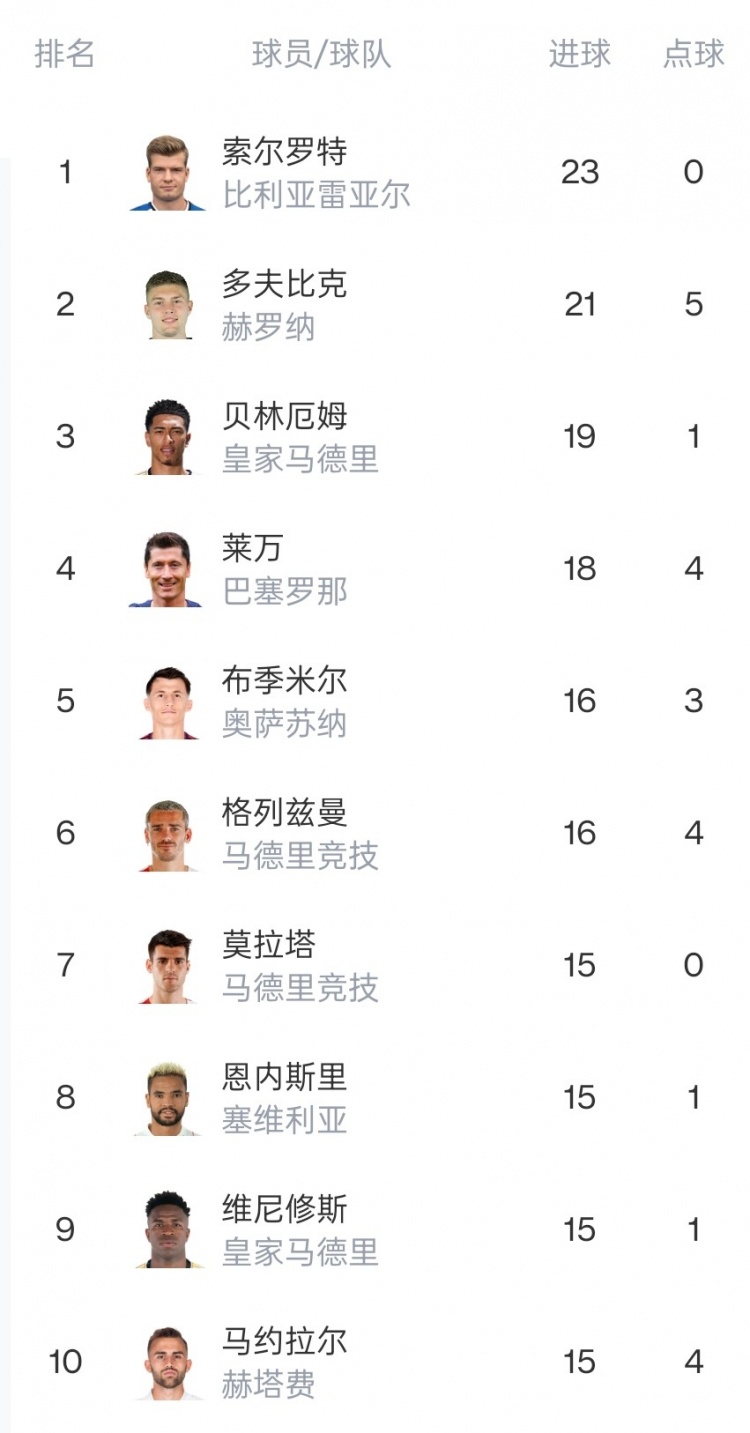This screenshot has height=1433, width=750.
Task: View 贝林厄姆's scorer details
Action: 375,436
